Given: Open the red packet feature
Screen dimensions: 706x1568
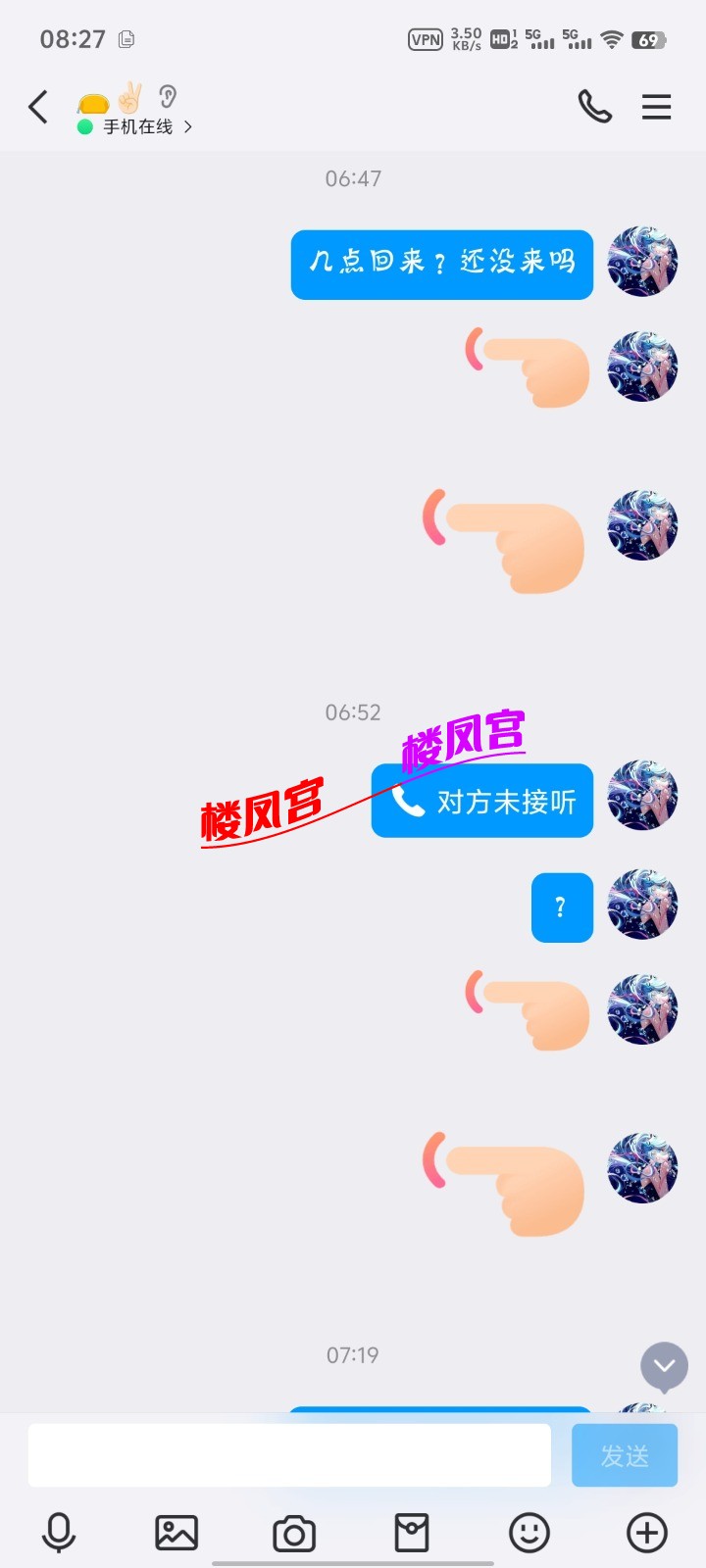Looking at the screenshot, I should pyautogui.click(x=411, y=1532).
